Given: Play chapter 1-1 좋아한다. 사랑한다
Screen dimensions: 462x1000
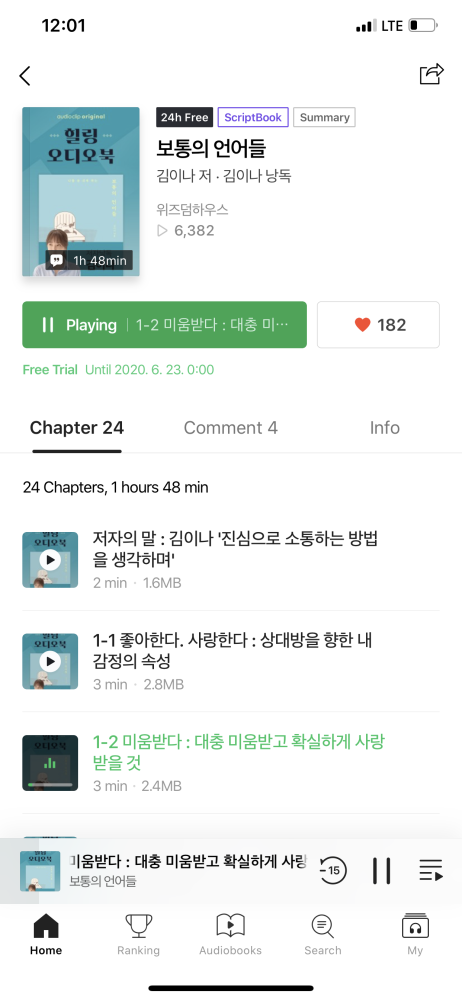Looking at the screenshot, I should 50,661.
